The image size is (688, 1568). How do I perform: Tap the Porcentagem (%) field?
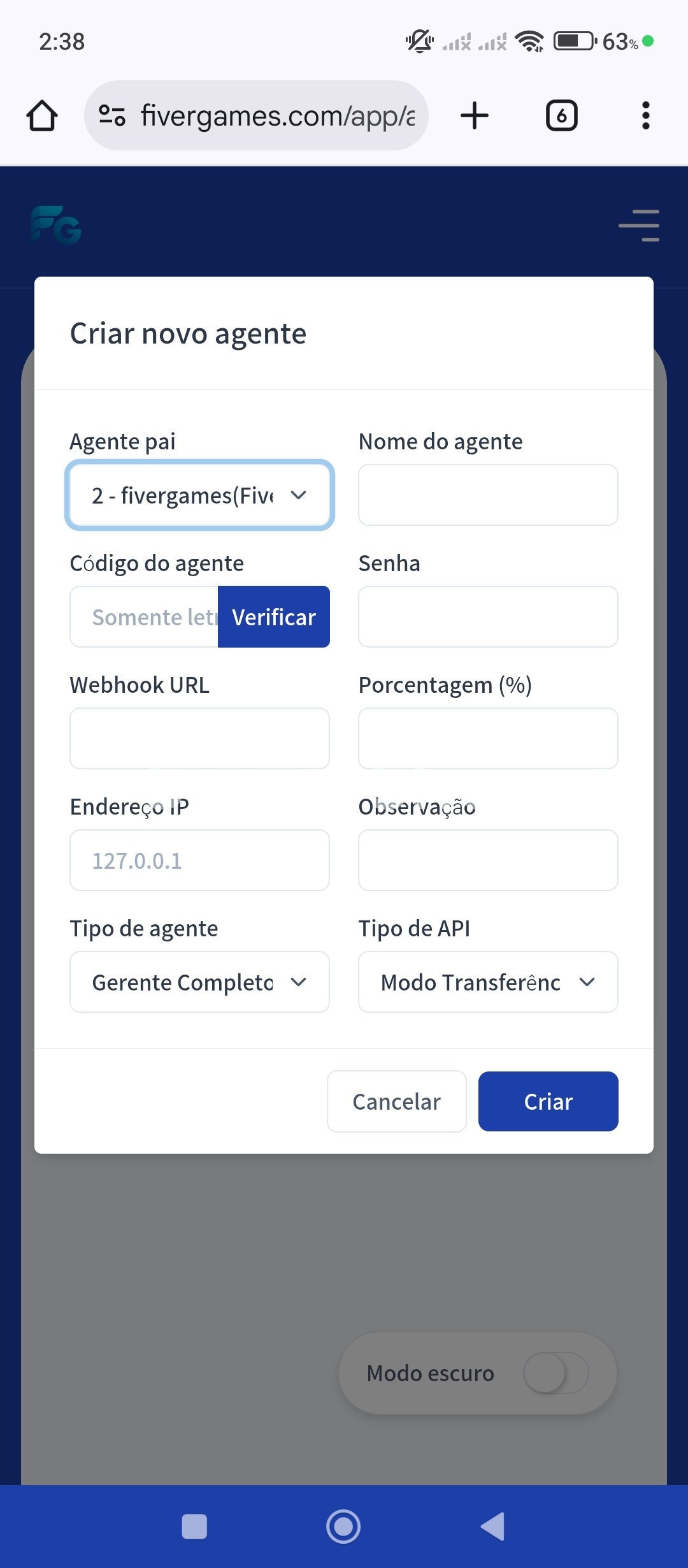488,739
